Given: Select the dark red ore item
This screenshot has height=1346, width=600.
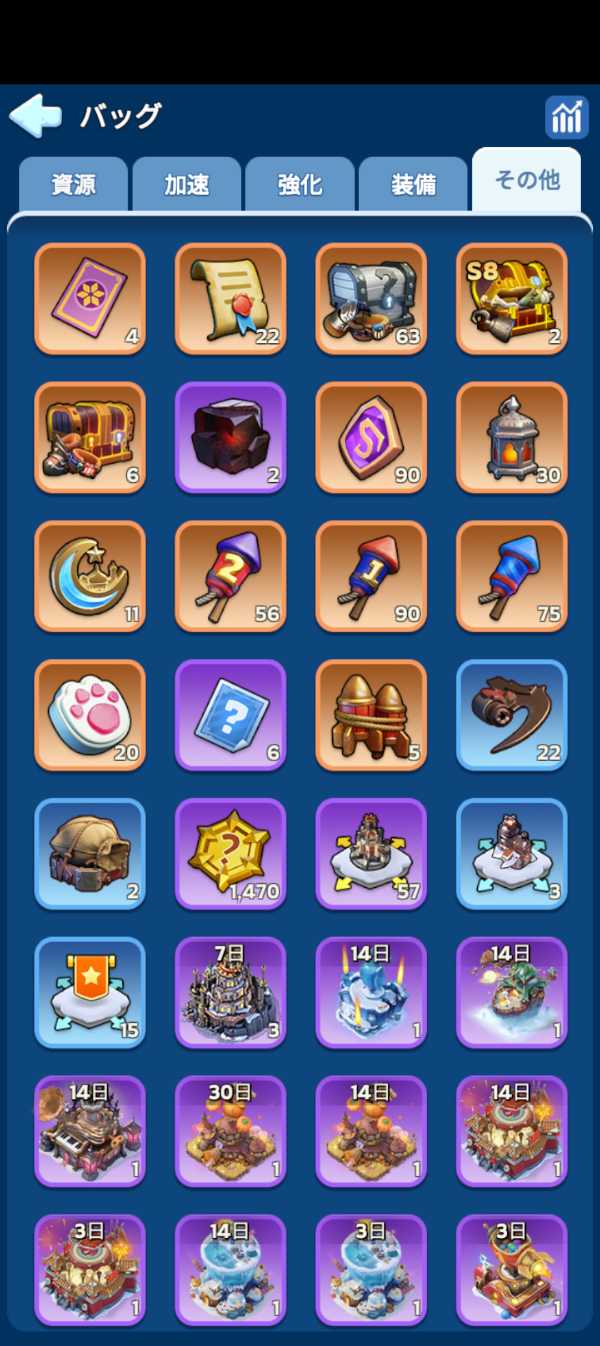Looking at the screenshot, I should 231,437.
